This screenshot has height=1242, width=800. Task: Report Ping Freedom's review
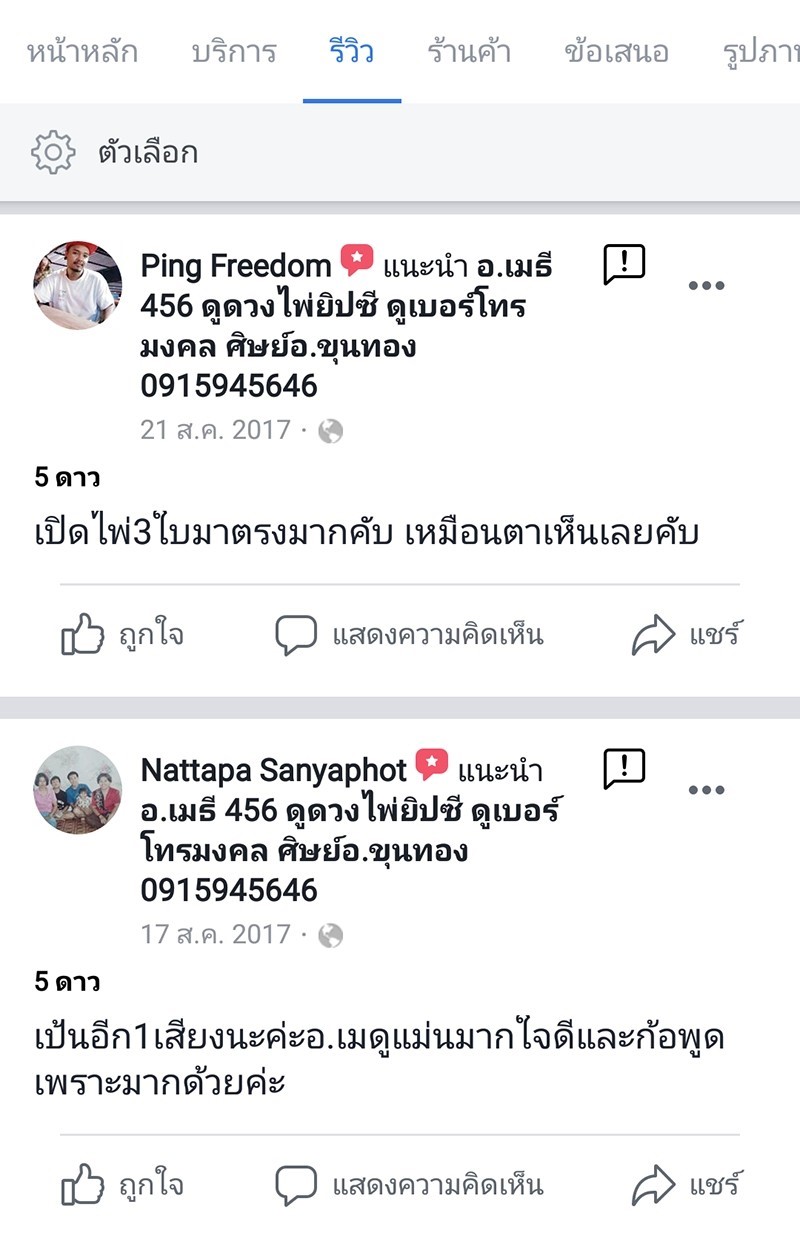click(625, 264)
